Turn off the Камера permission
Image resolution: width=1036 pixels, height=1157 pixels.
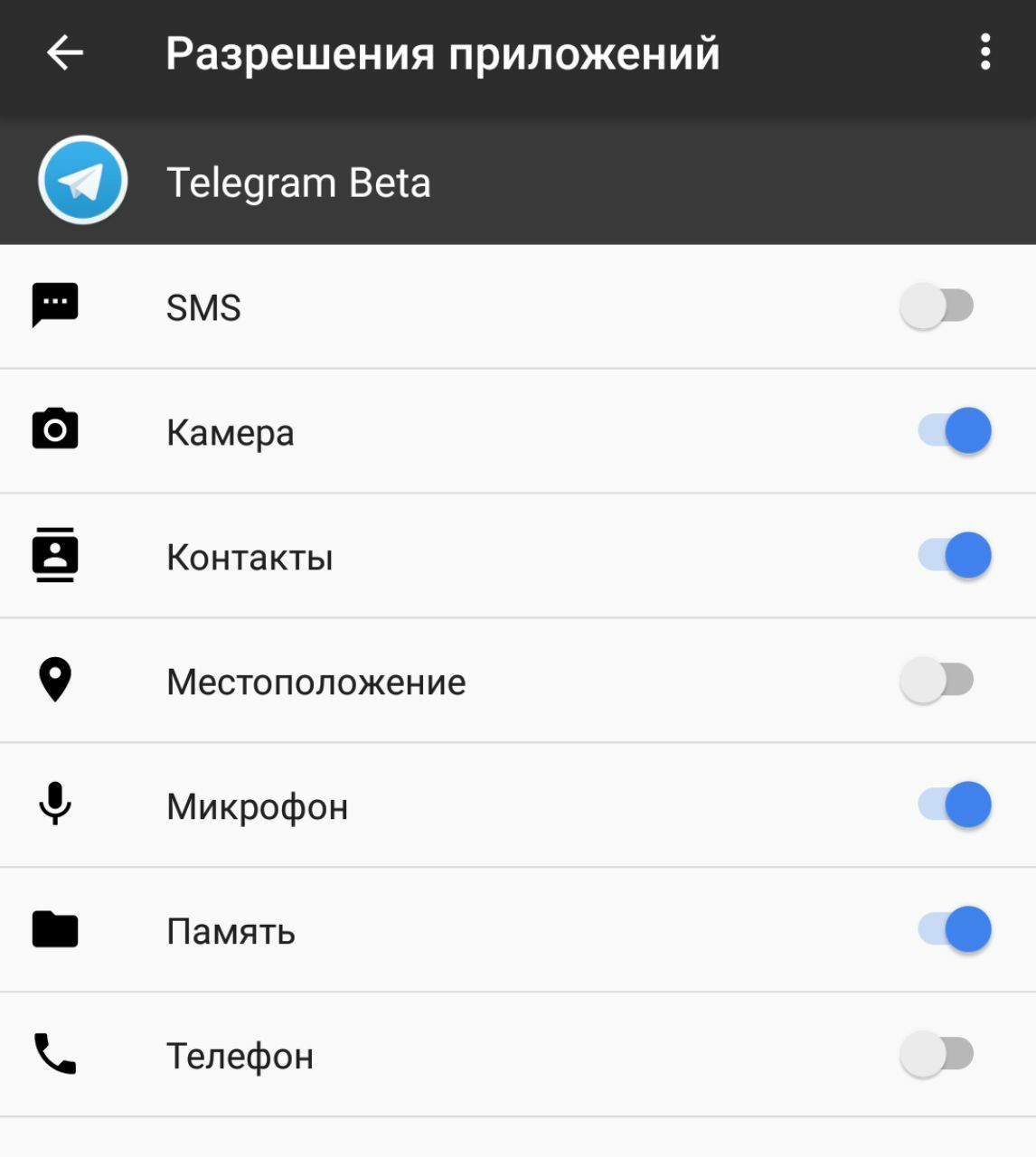tap(955, 431)
